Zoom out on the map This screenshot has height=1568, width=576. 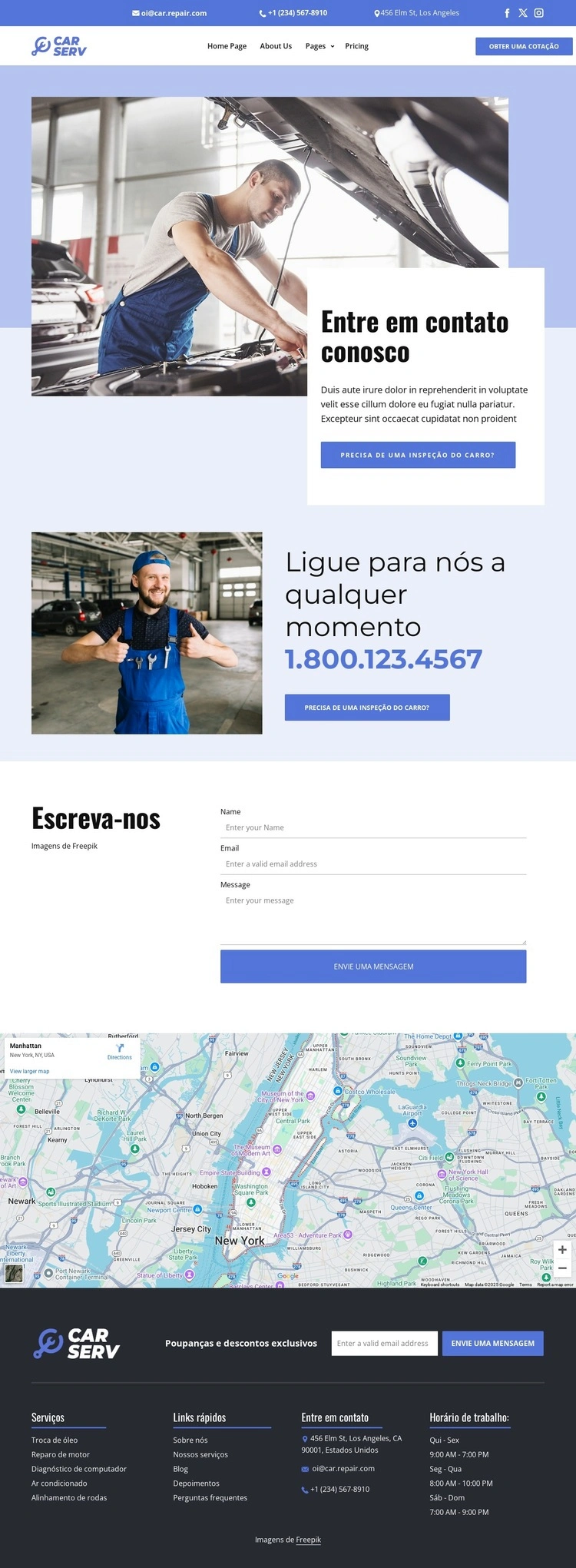point(562,1268)
